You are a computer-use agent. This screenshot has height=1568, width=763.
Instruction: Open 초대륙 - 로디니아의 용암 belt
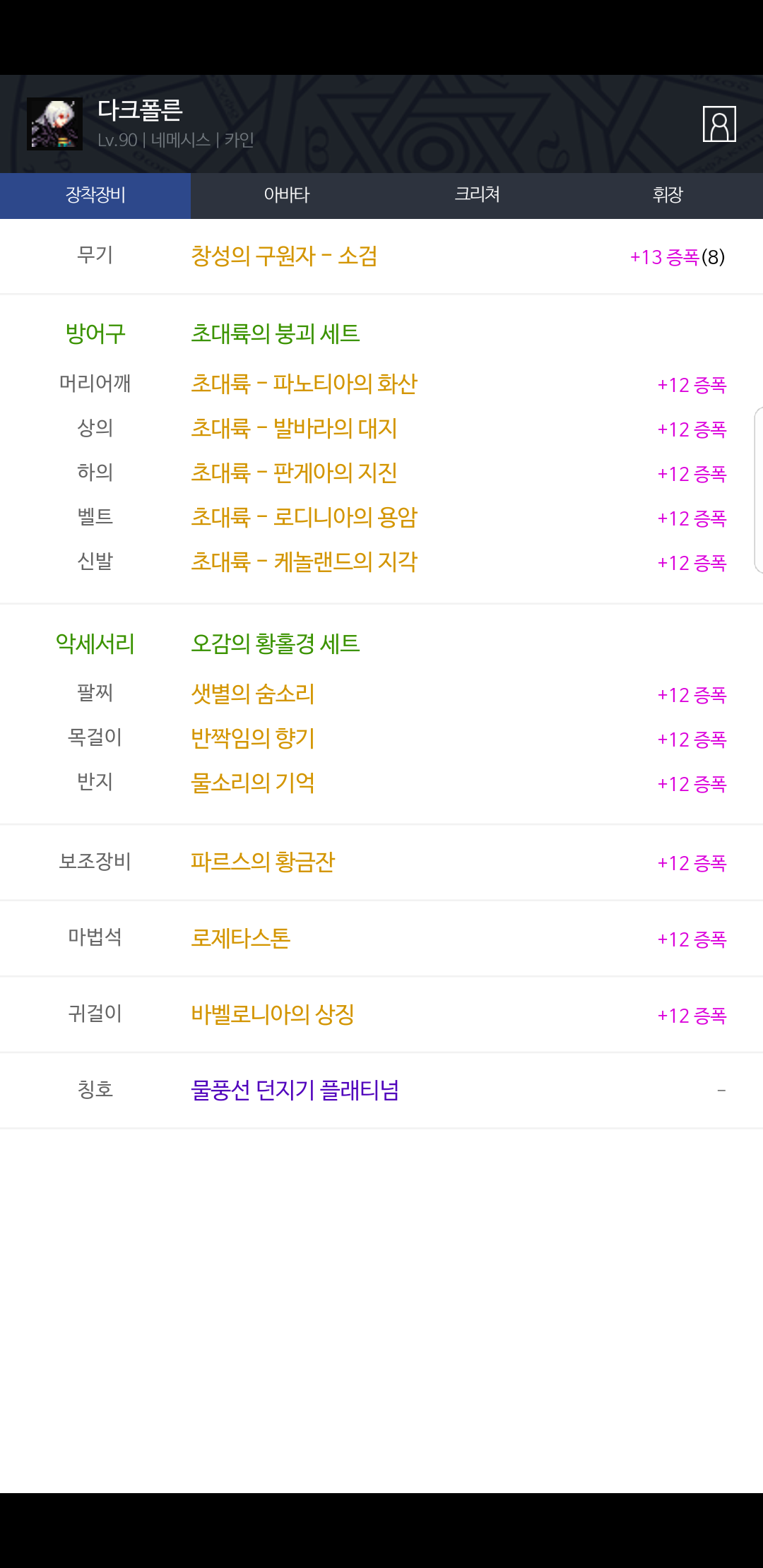pos(304,518)
